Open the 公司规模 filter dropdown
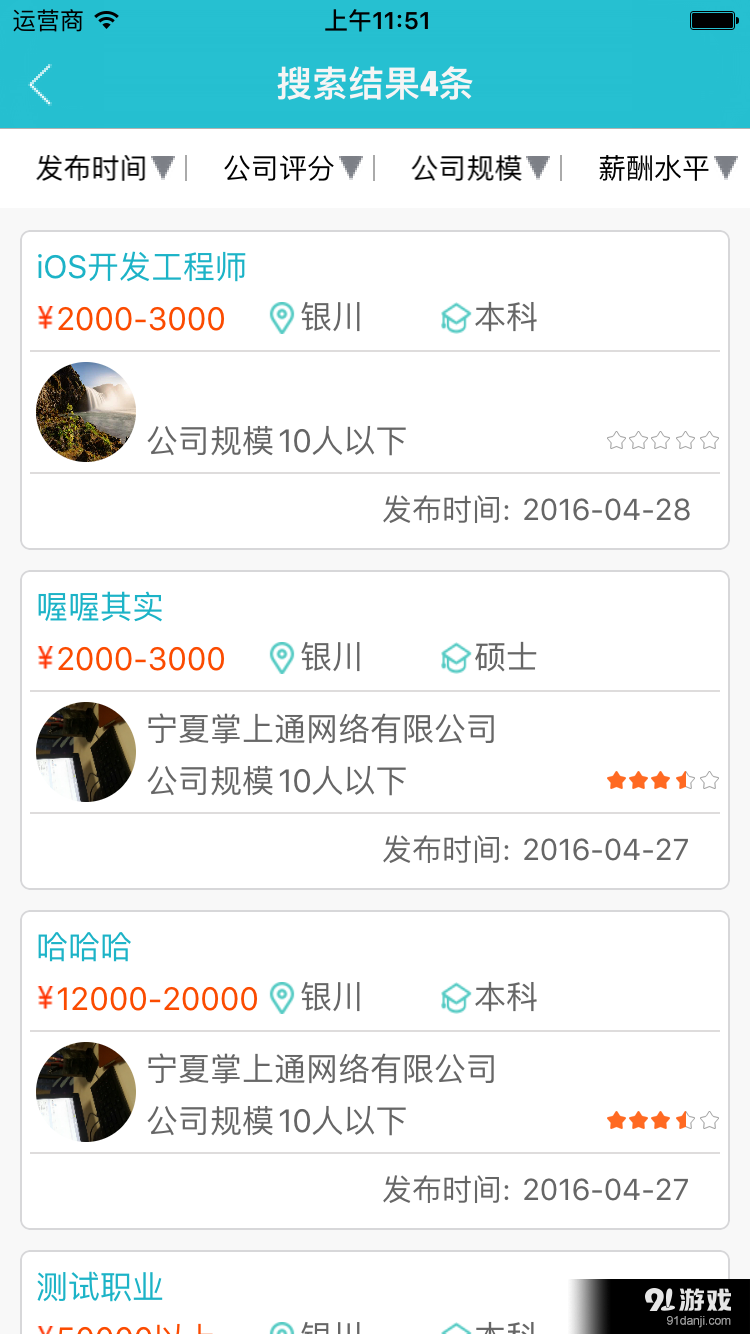 470,168
